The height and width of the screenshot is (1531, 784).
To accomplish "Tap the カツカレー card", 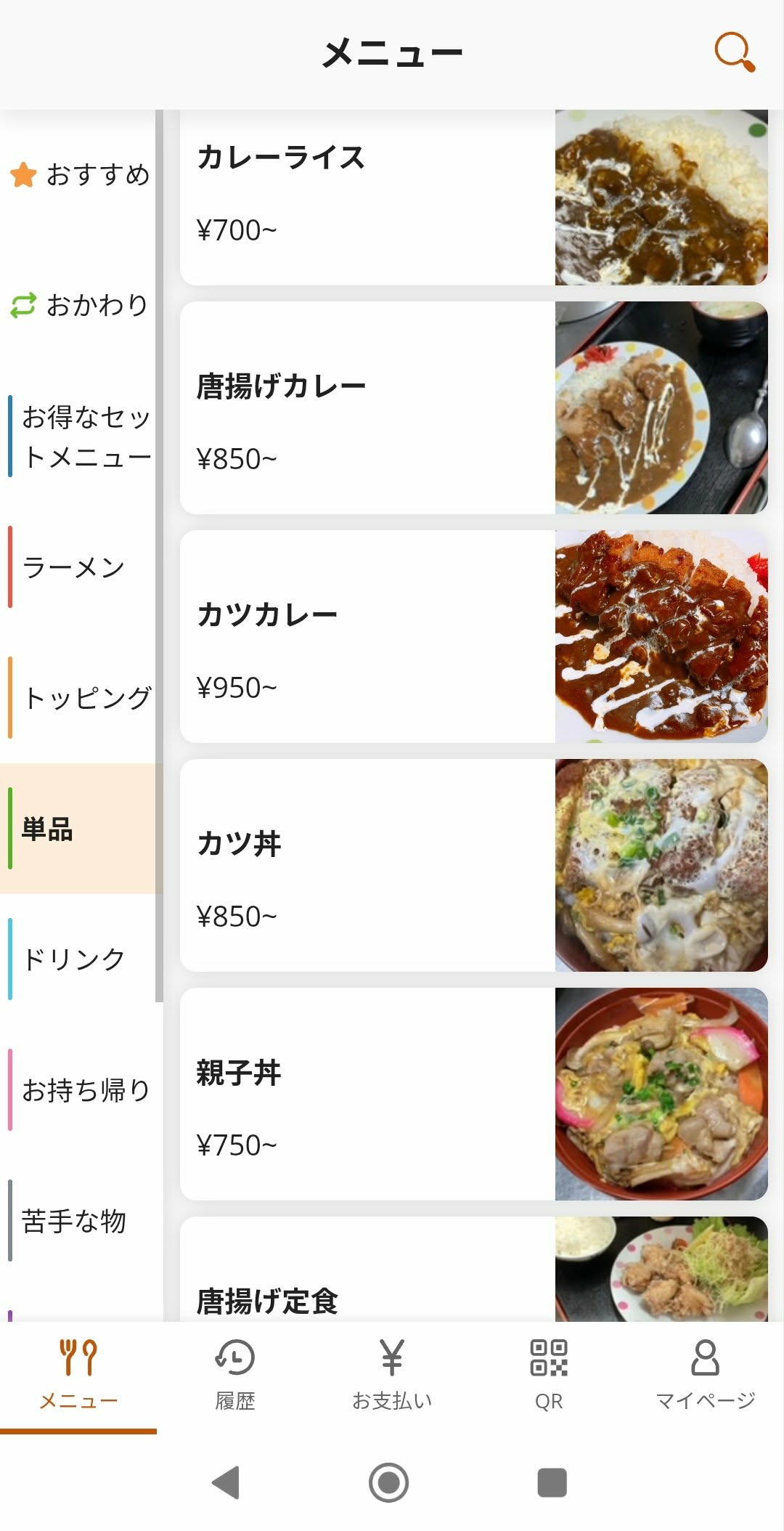I will pos(473,637).
